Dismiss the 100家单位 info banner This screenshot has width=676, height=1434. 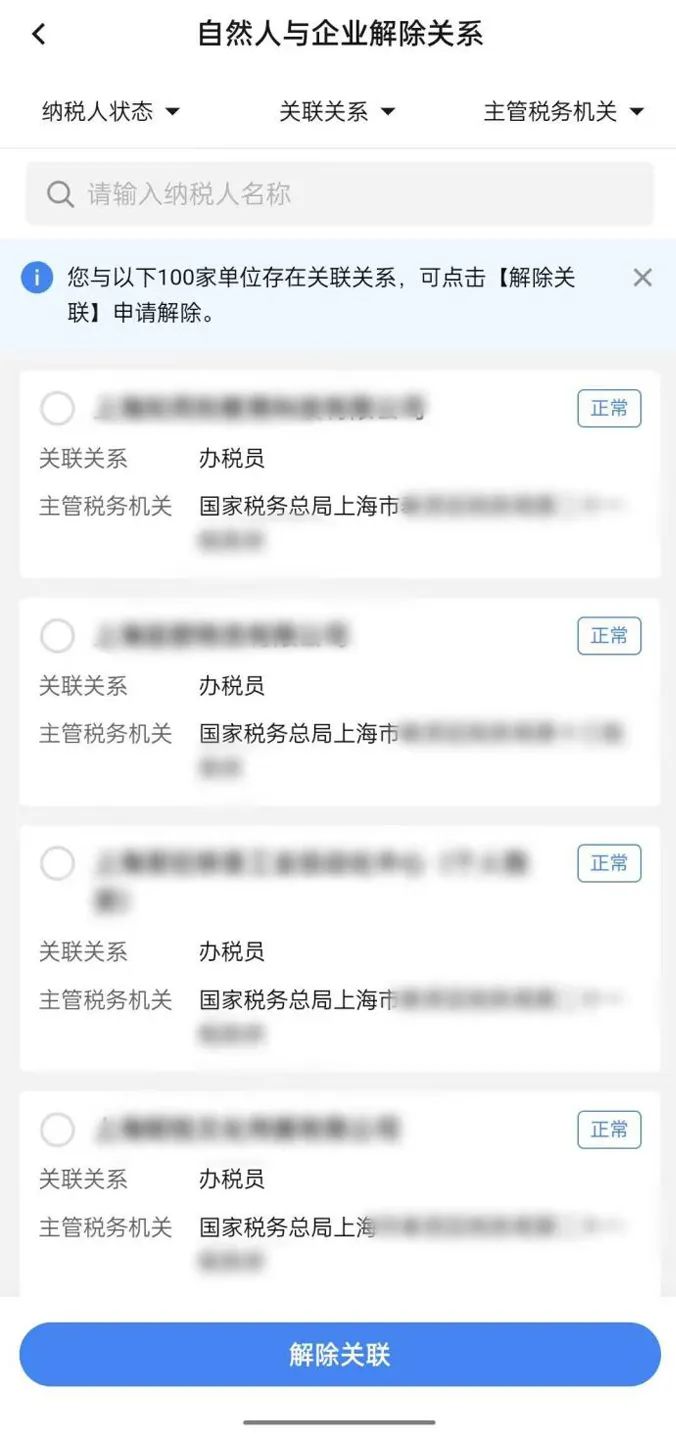pos(642,278)
